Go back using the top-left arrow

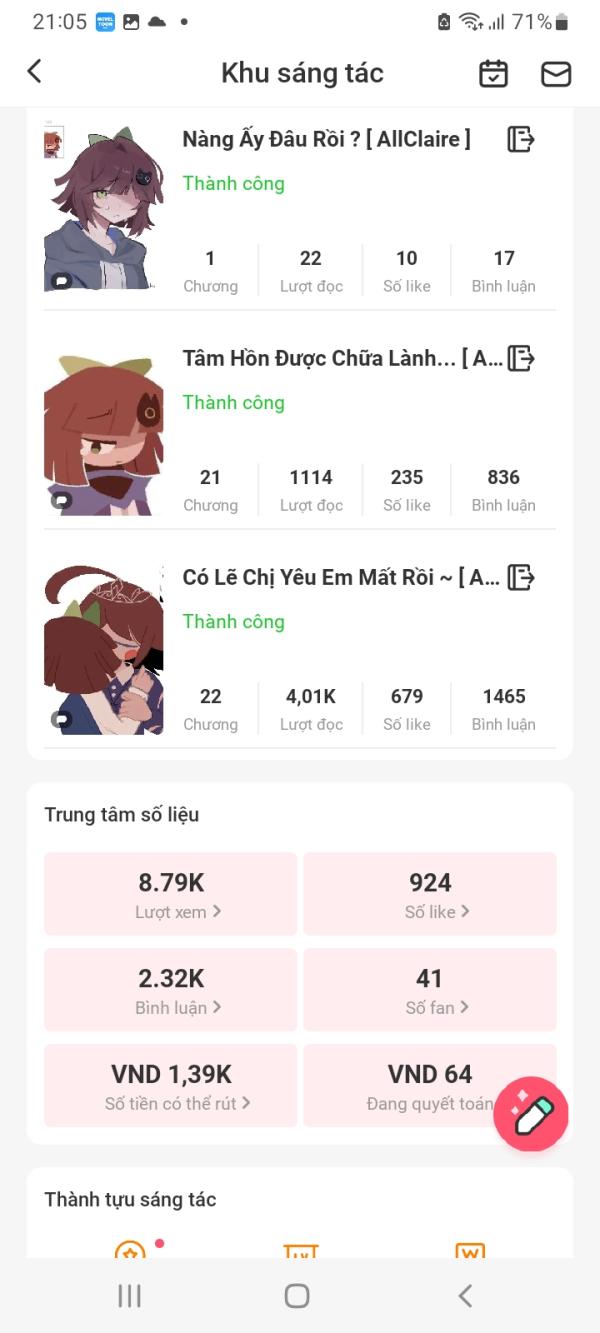tap(35, 71)
